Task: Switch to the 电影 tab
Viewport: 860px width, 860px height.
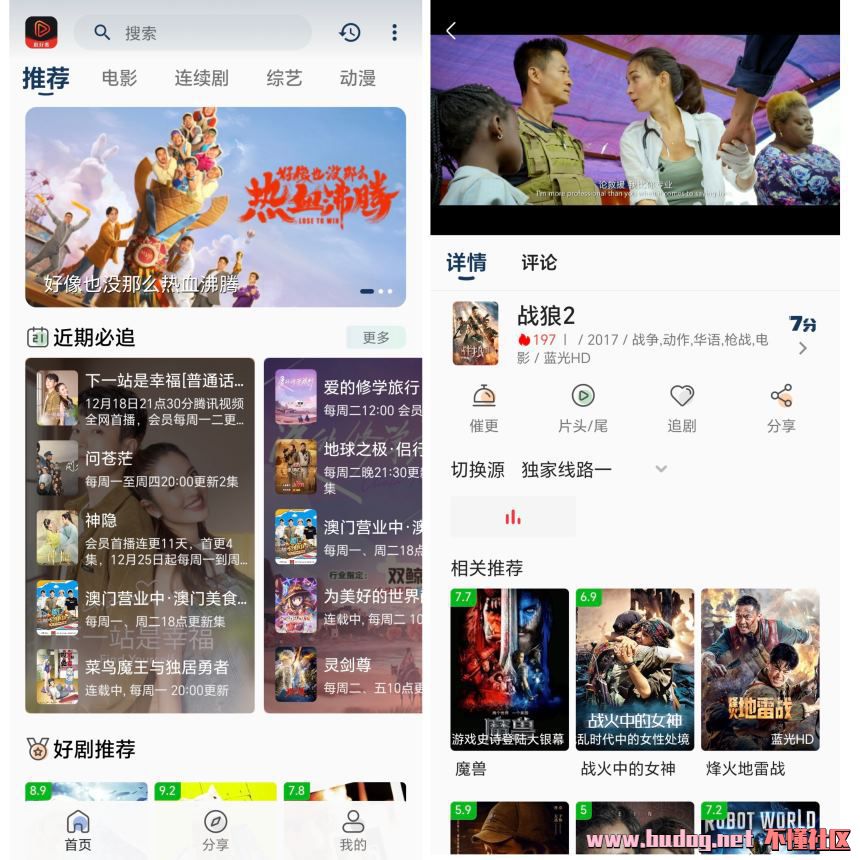Action: pos(119,78)
